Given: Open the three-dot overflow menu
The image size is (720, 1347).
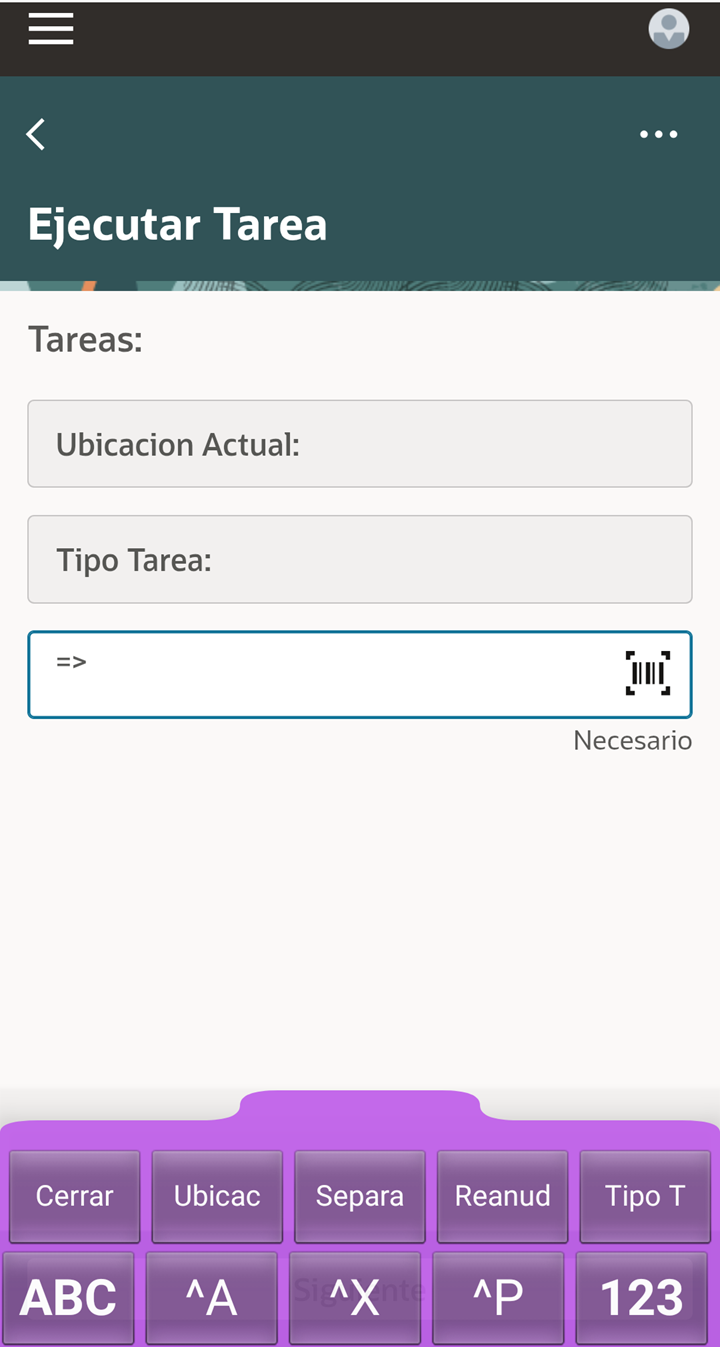Looking at the screenshot, I should 658,134.
